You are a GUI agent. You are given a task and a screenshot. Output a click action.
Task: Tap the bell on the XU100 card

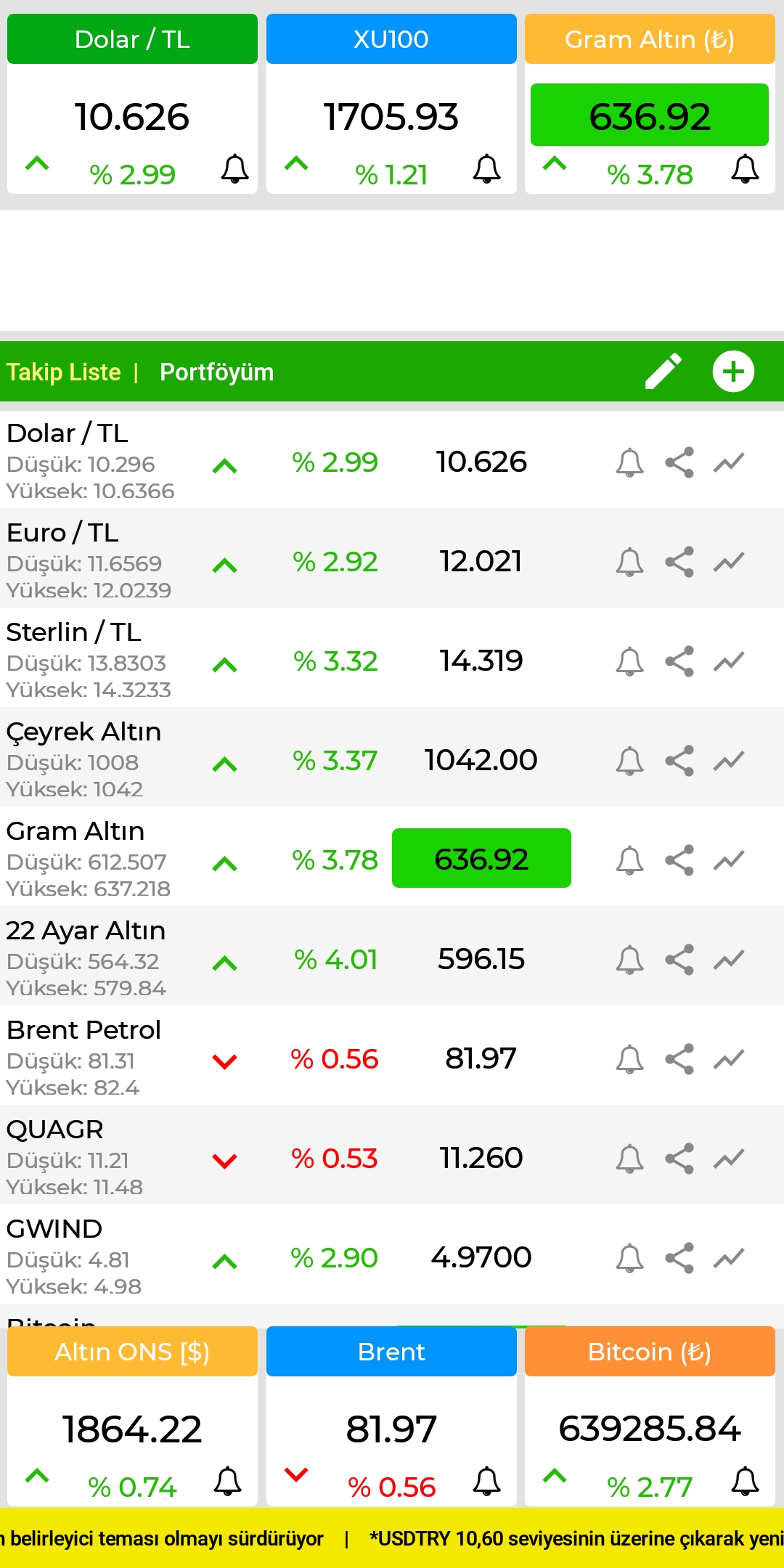coord(486,169)
